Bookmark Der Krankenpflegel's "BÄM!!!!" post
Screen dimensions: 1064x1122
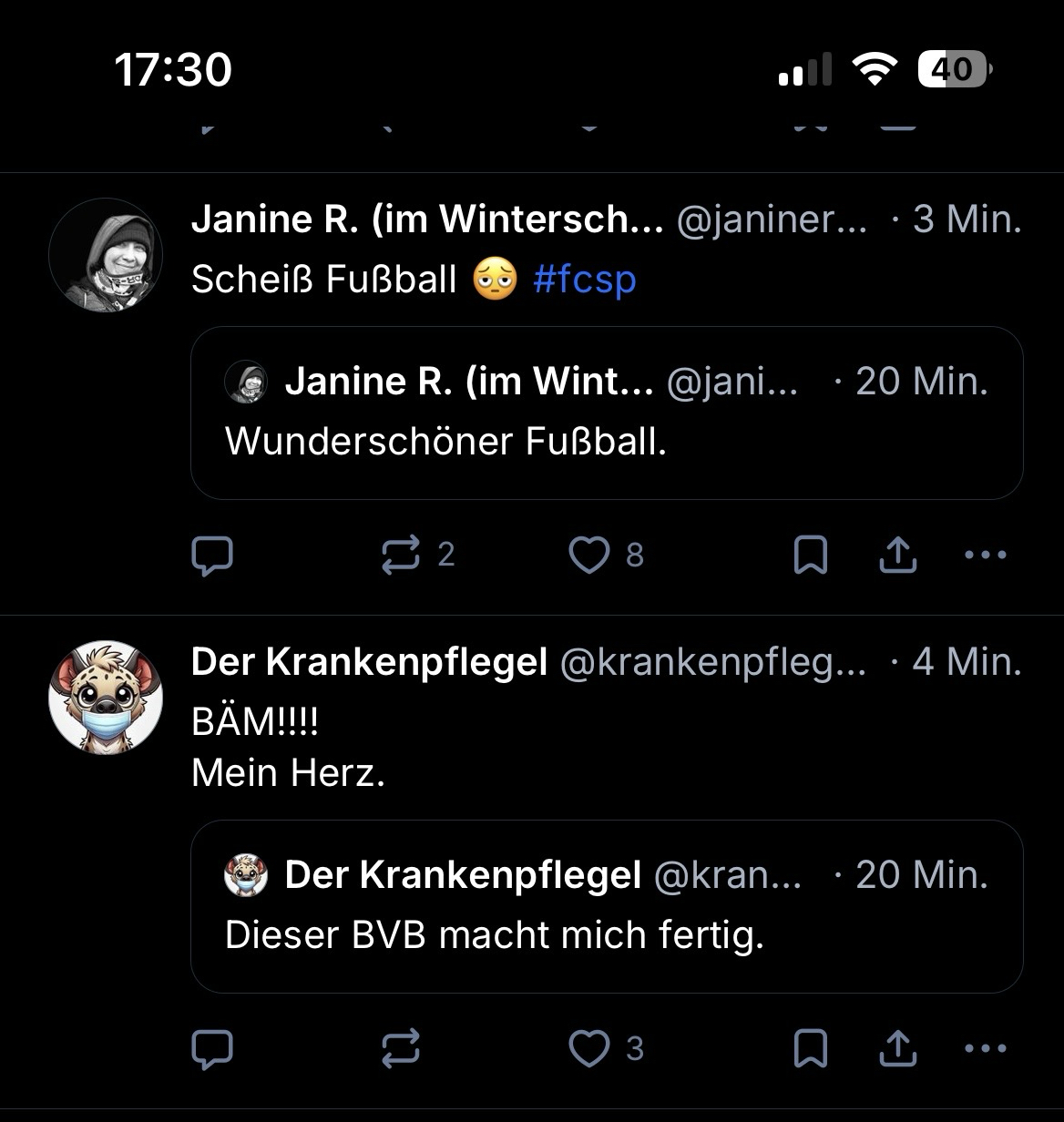click(810, 1048)
